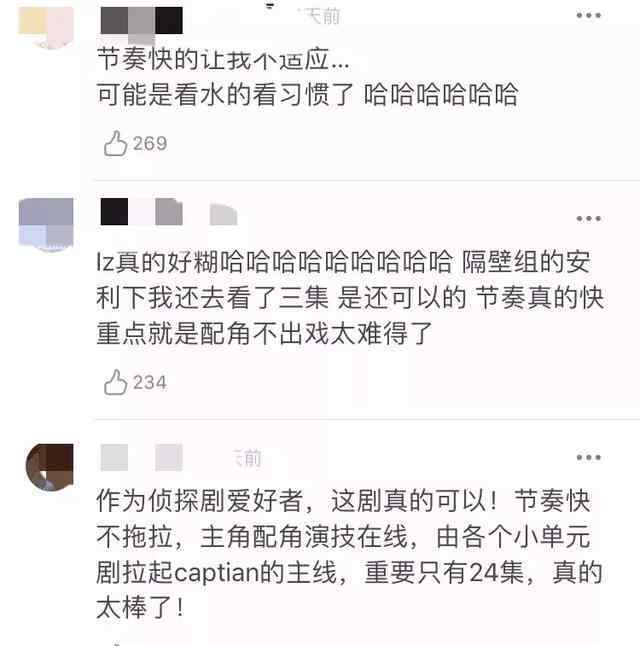Screen dimensions: 640x646
Task: Open overflow menu on the 作为侦探剧爱好者 comment
Action: [590, 458]
